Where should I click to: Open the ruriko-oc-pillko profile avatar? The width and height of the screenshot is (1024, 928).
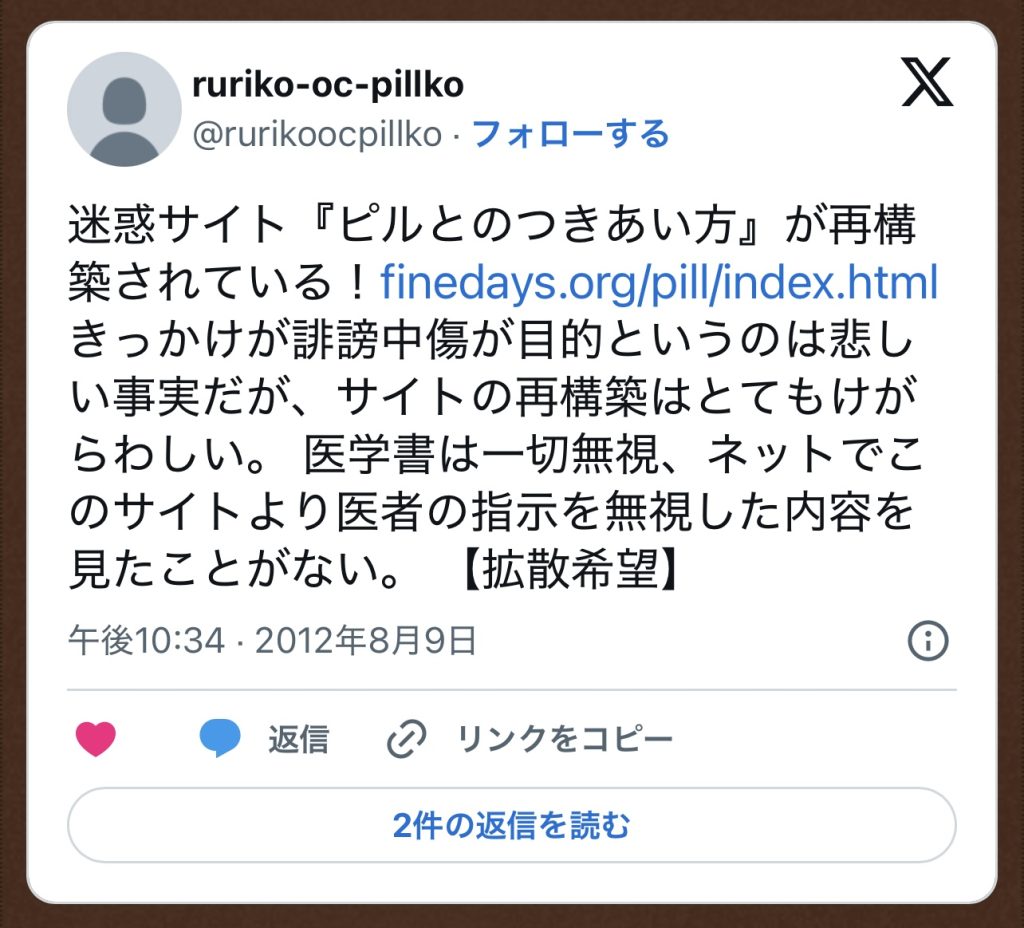[x=124, y=110]
